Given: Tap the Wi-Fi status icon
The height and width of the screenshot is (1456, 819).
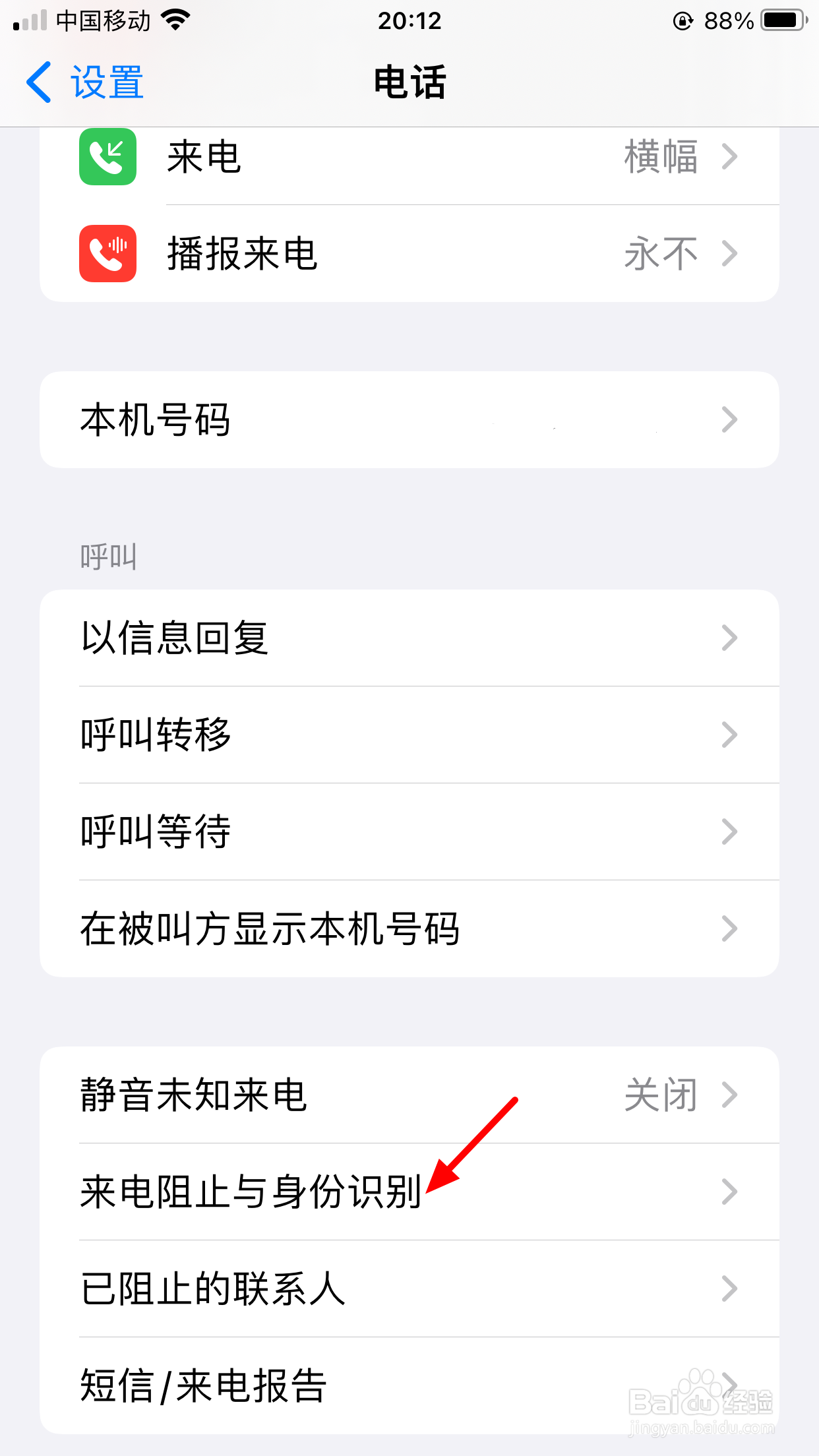Looking at the screenshot, I should 175,20.
